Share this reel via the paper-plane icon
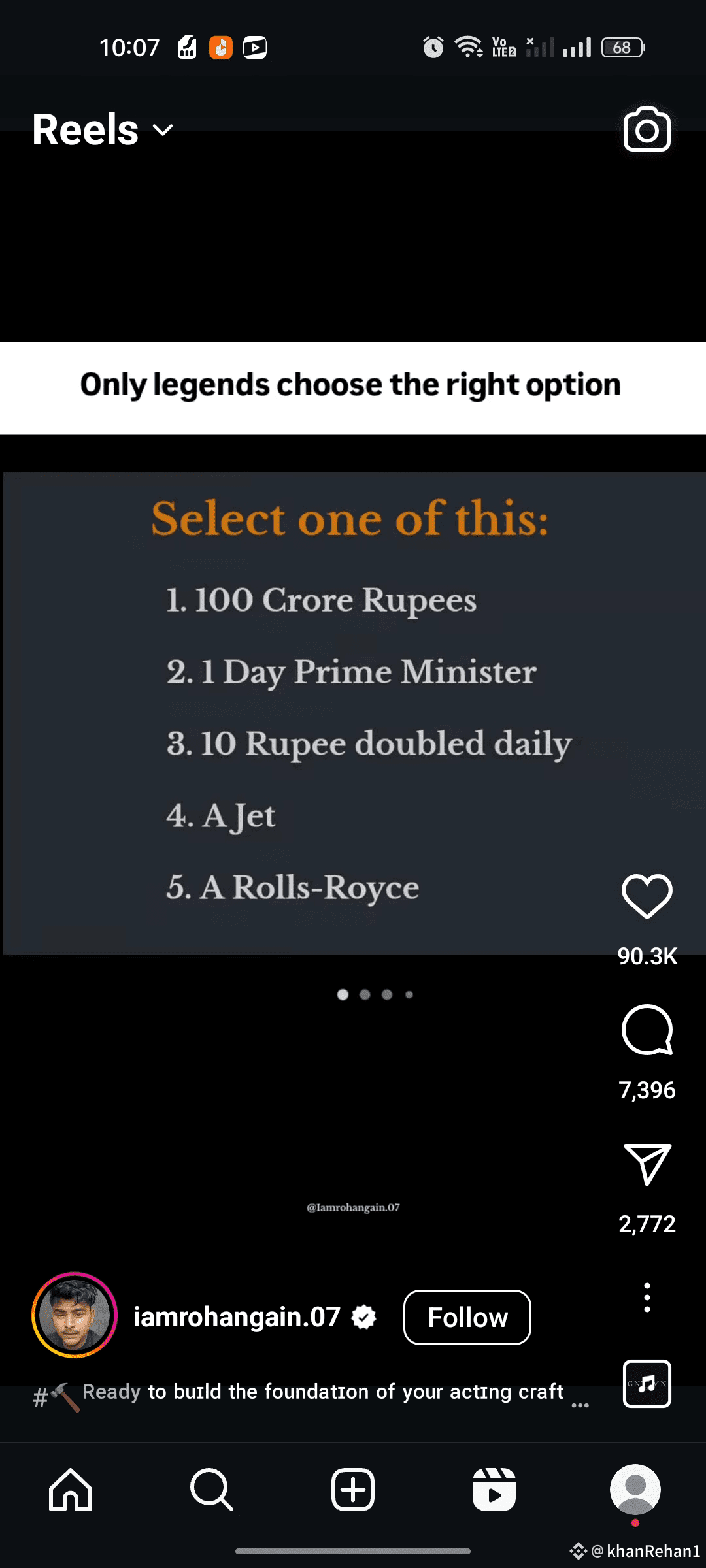Image resolution: width=706 pixels, height=1568 pixels. tap(647, 1164)
